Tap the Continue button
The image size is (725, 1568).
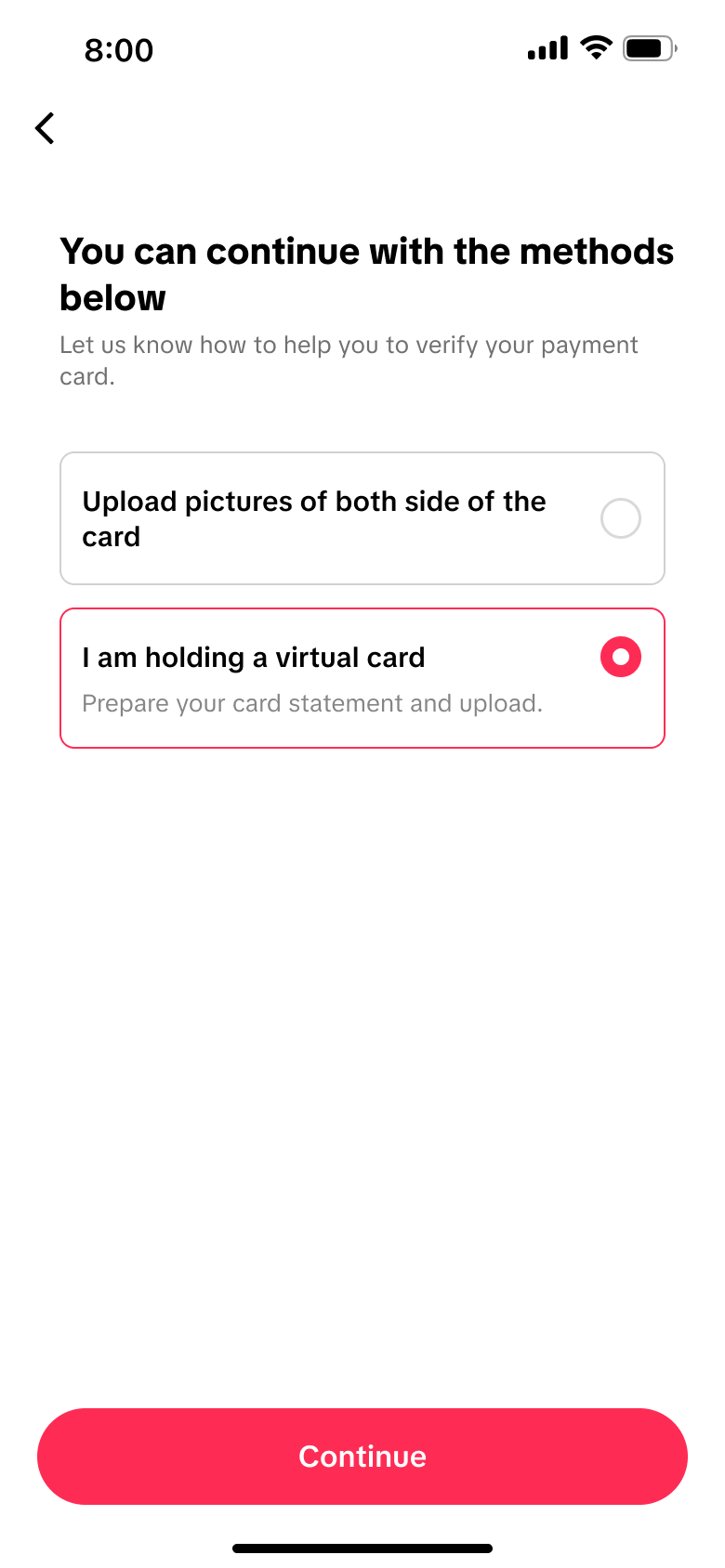pos(362,1457)
